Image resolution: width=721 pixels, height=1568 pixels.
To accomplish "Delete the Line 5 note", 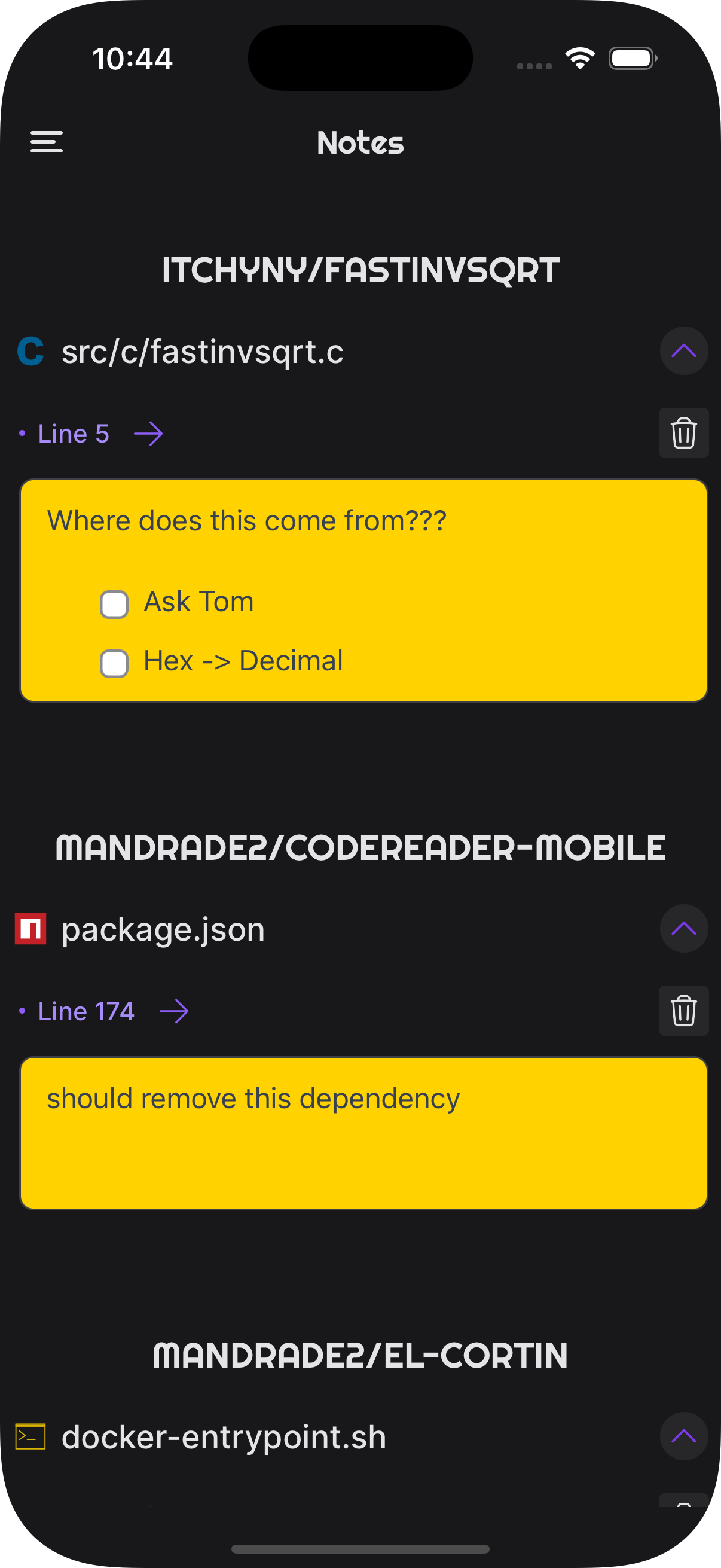I will coord(683,434).
